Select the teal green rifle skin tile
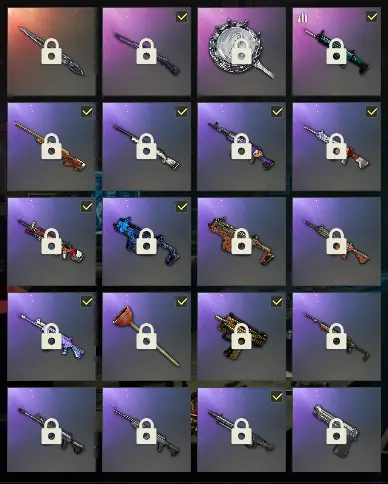 coord(336,52)
